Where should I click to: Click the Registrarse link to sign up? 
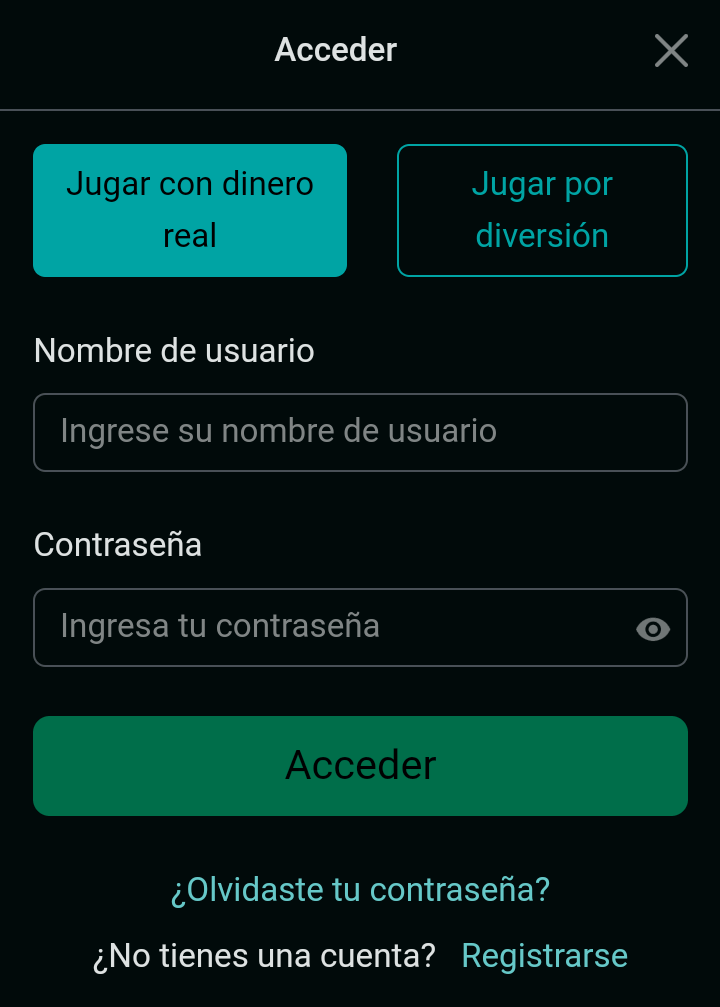[x=544, y=956]
